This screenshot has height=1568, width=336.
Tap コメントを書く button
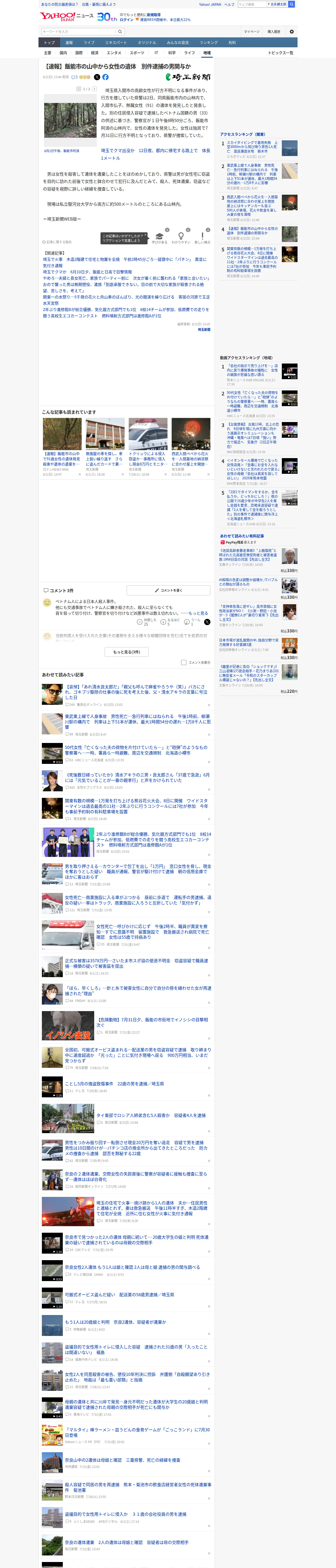tap(168, 590)
